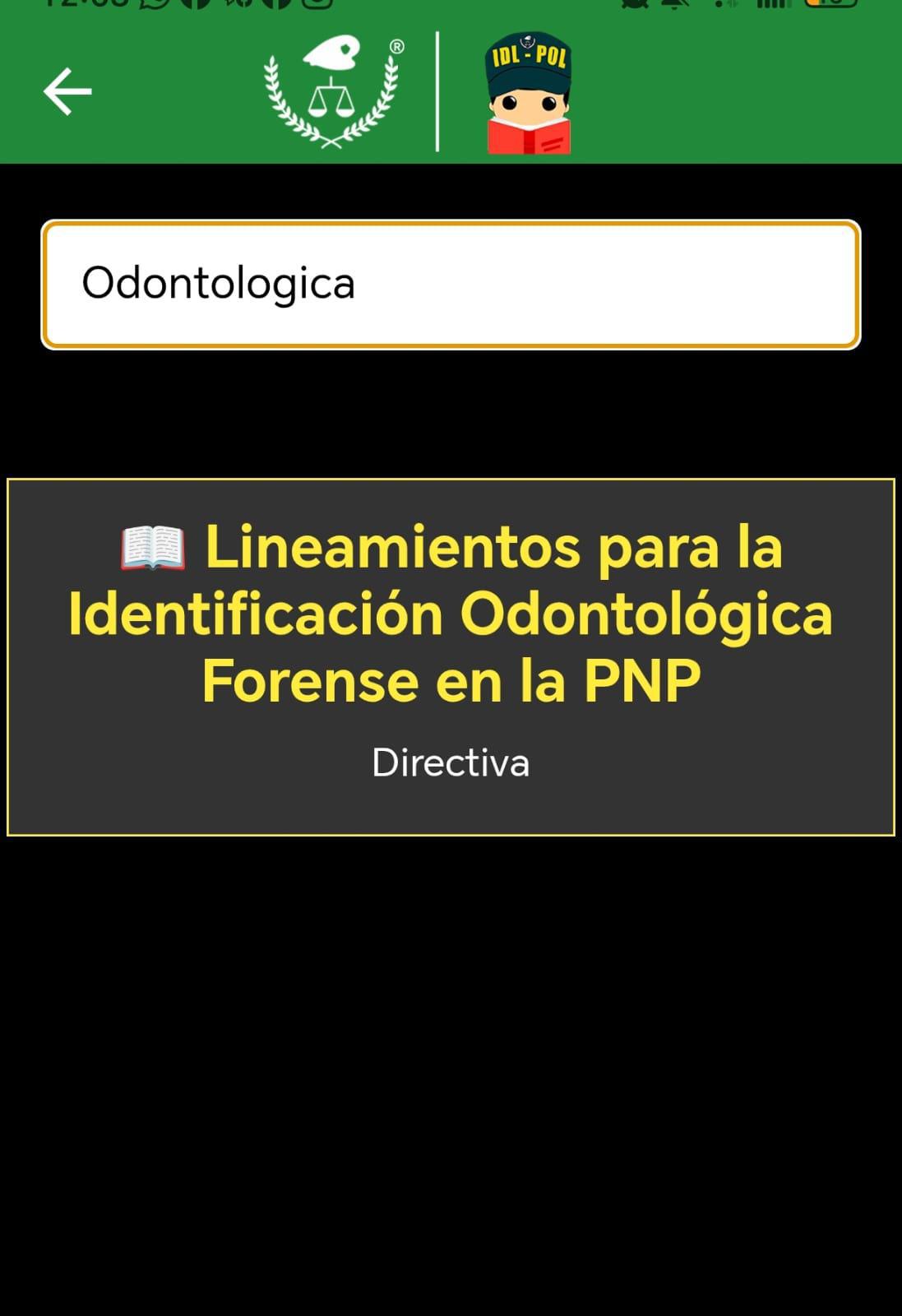Go back using the header arrow
Screen dimensions: 902x1316
click(x=67, y=91)
